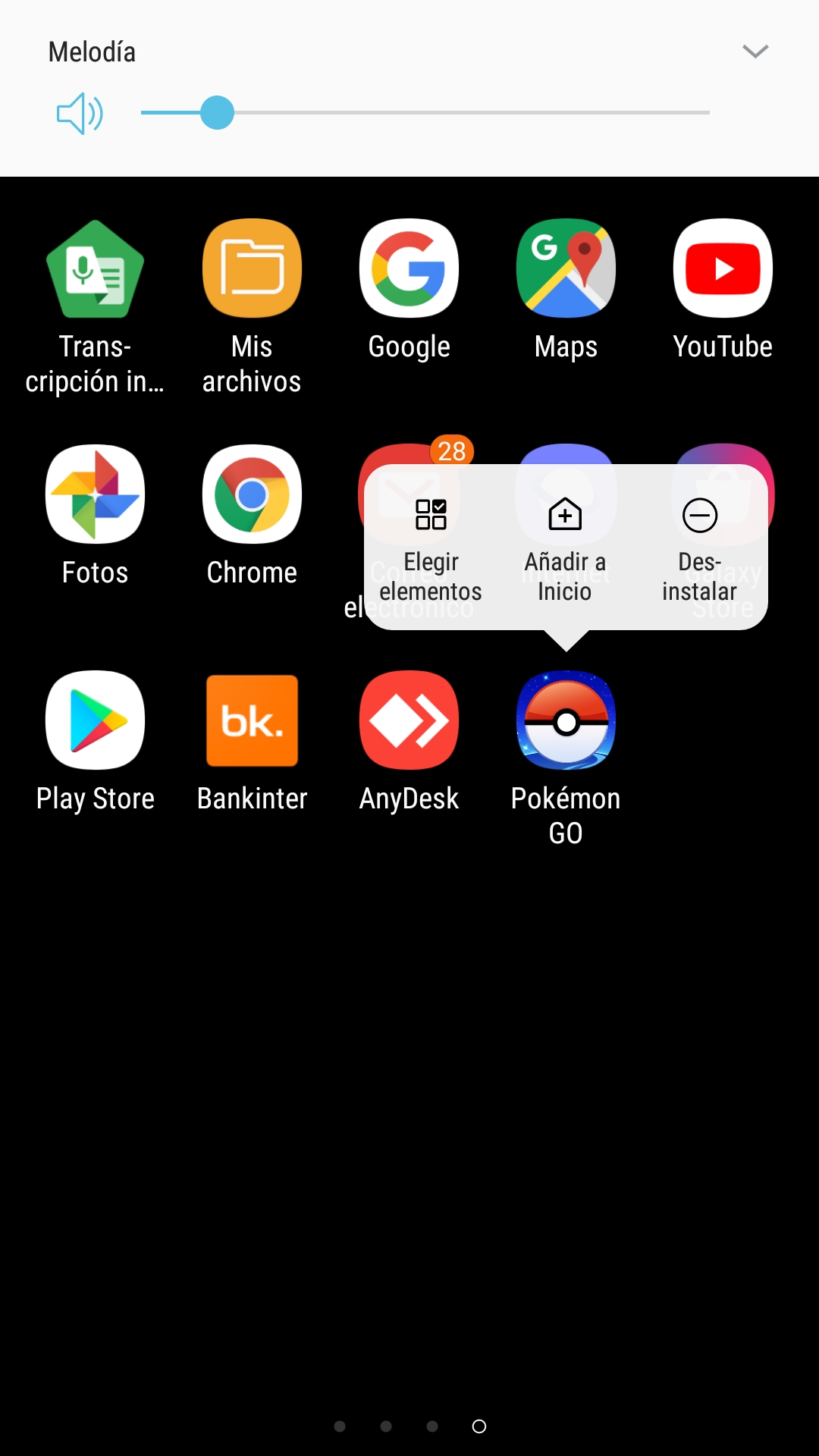This screenshot has width=819, height=1456.
Task: Go to the first app page dot
Action: tap(340, 1426)
